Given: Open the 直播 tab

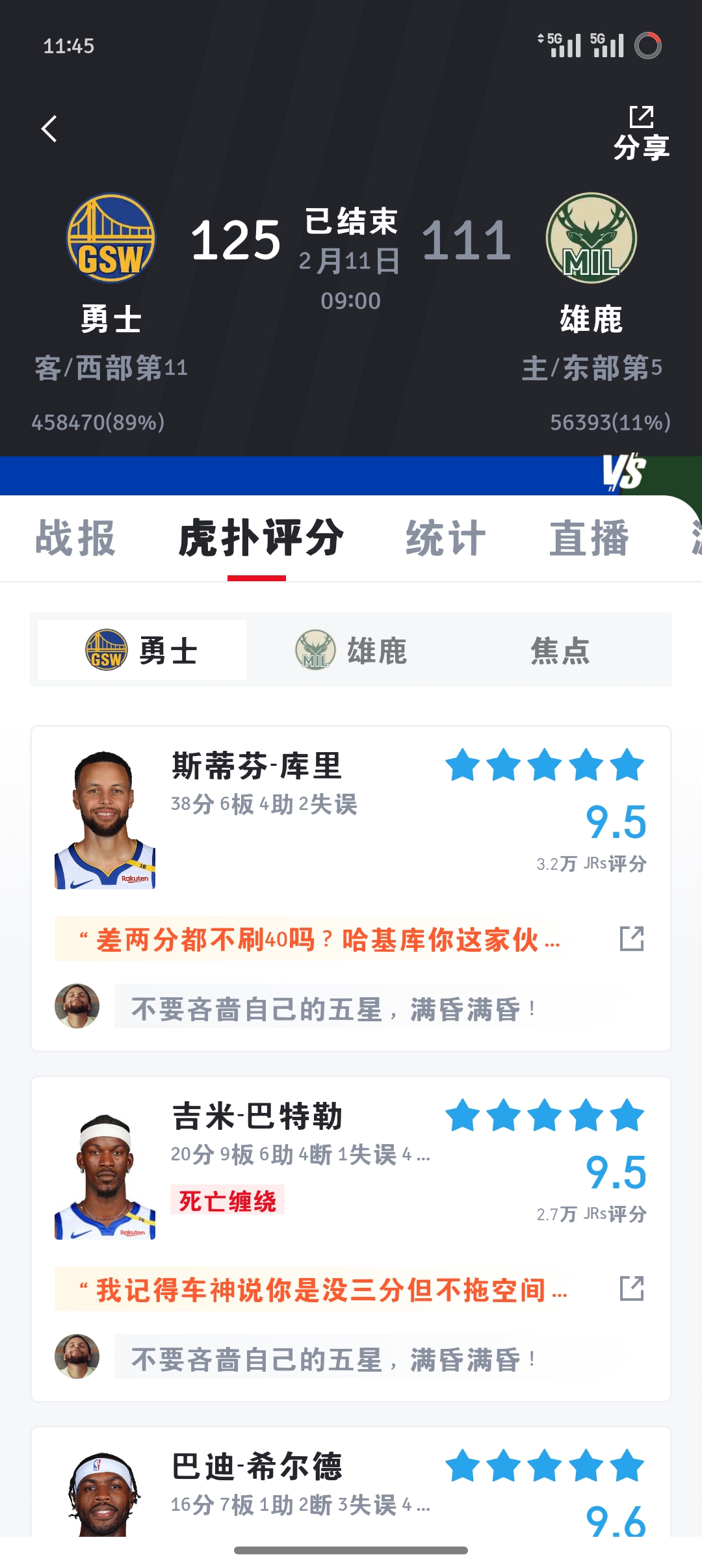Looking at the screenshot, I should coord(590,538).
